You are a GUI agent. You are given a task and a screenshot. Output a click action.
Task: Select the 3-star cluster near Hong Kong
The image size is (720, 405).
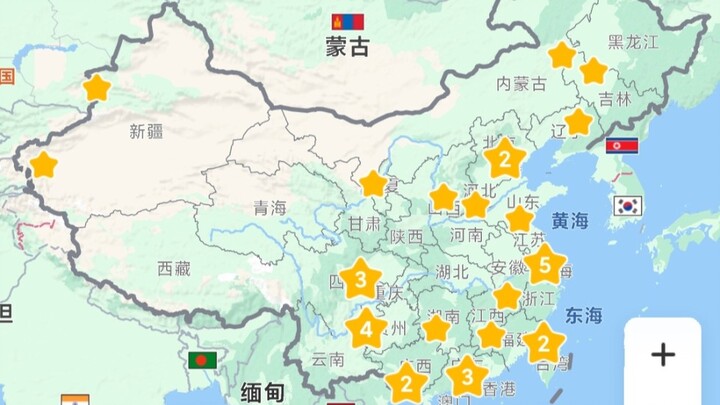(466, 376)
